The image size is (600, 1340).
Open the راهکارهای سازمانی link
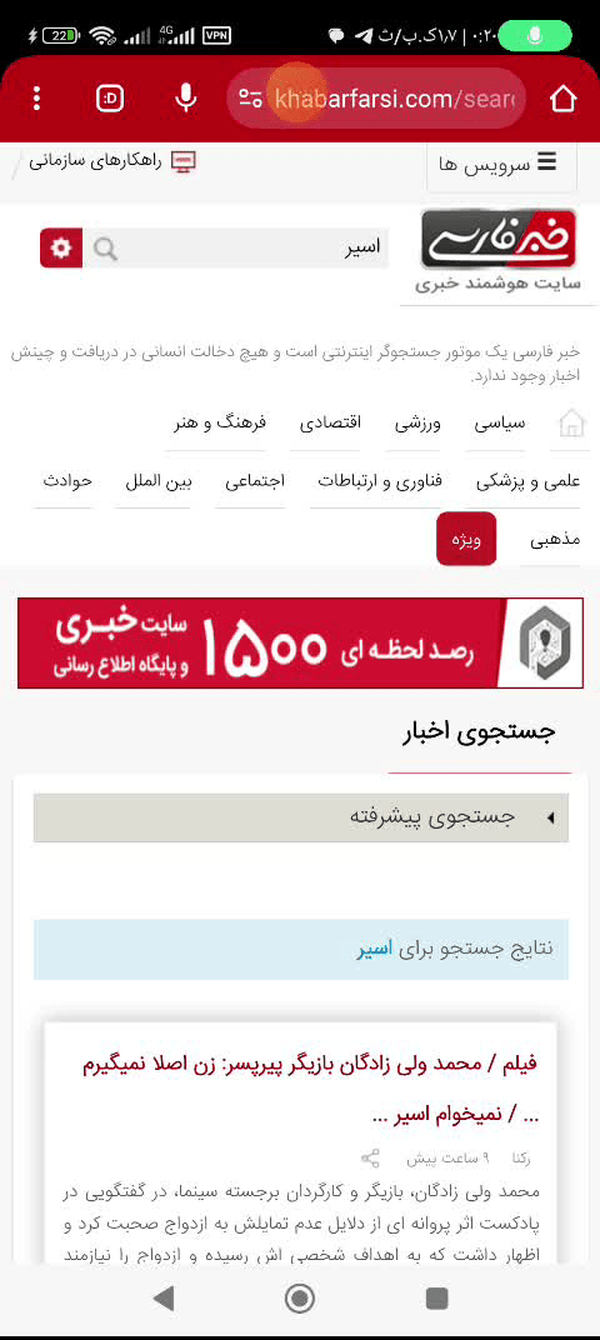[109, 161]
